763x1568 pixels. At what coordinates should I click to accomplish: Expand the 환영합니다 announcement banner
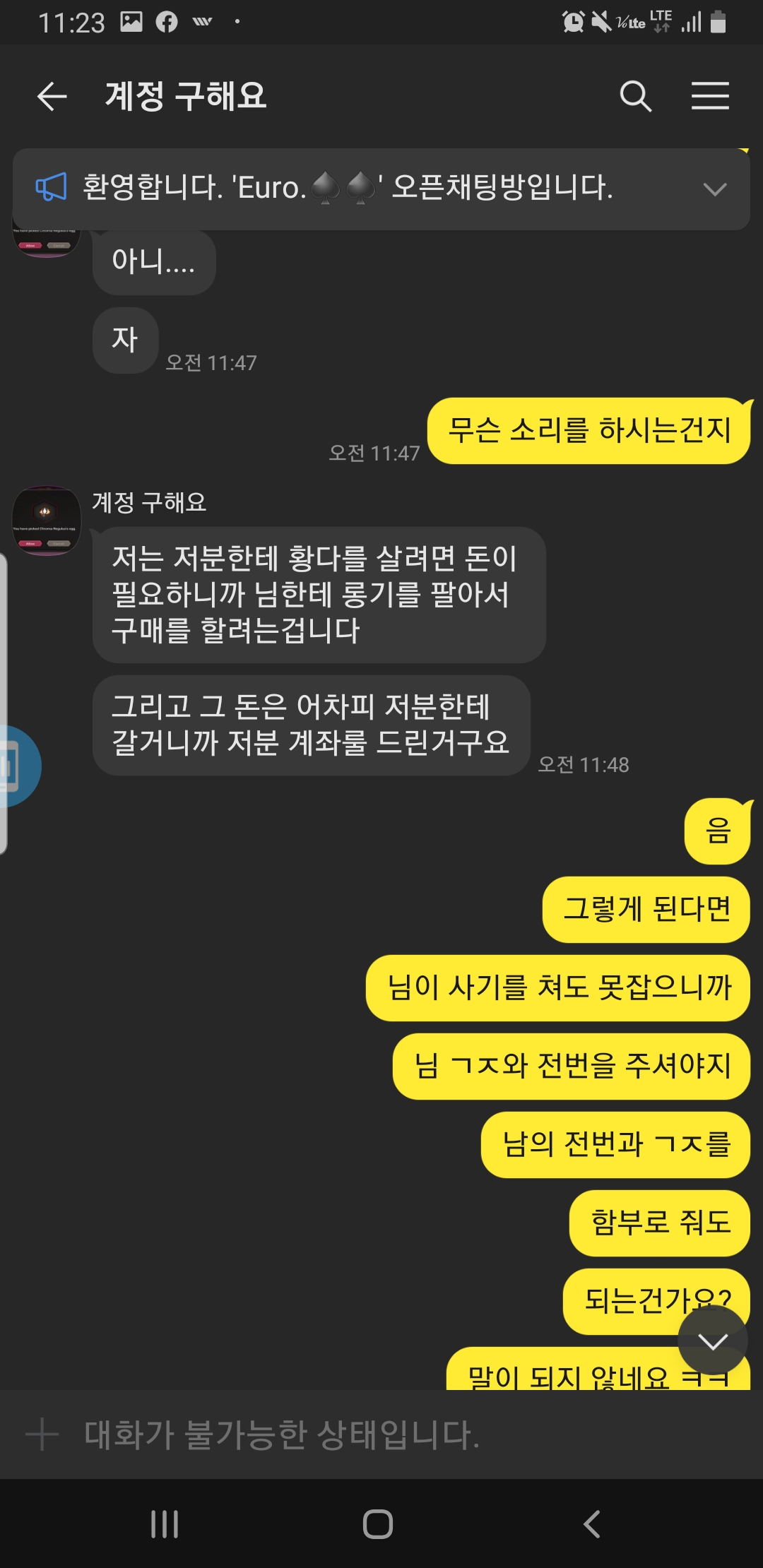pos(714,189)
